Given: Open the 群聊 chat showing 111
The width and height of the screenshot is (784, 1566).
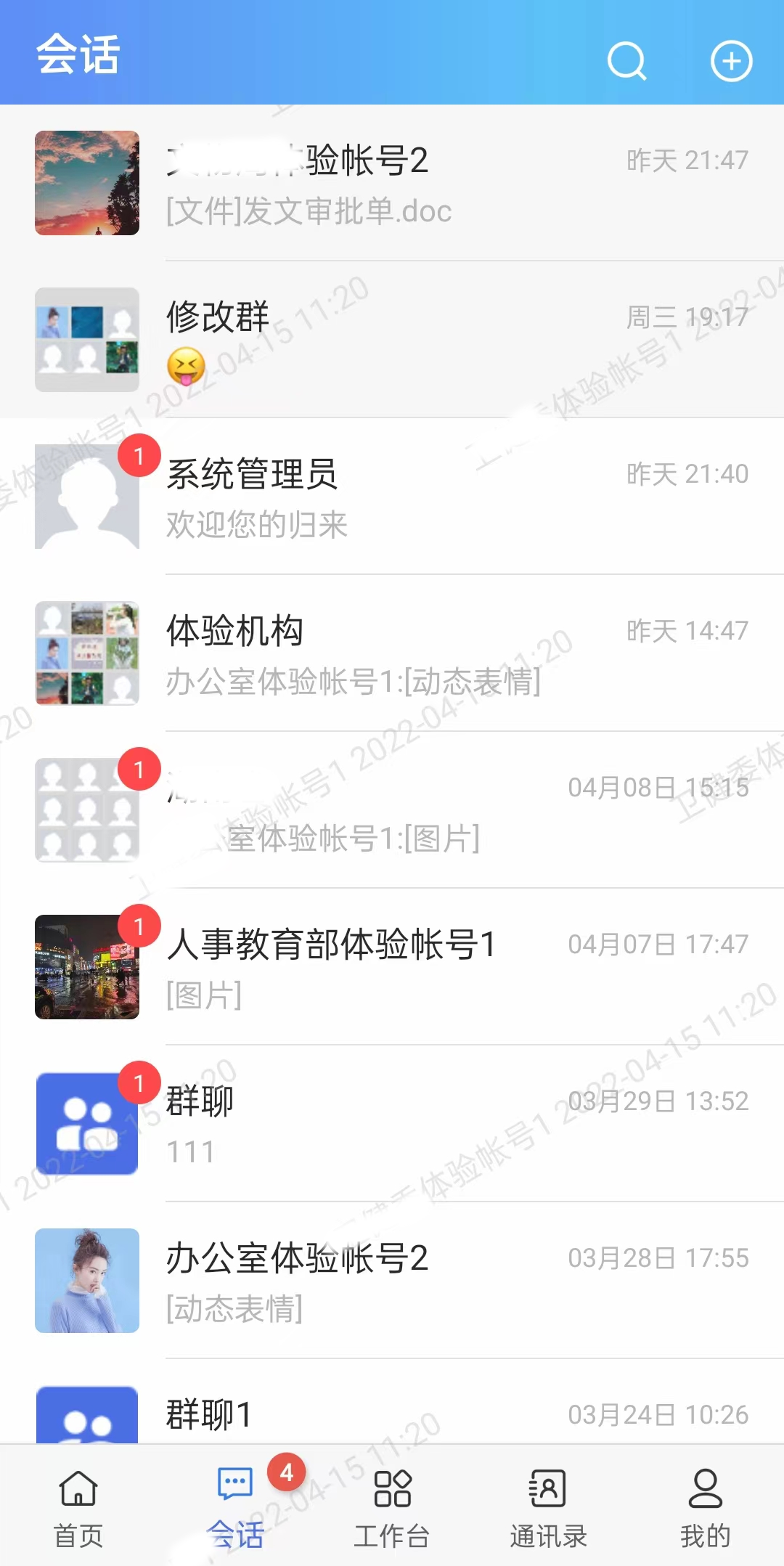Looking at the screenshot, I should [392, 1124].
